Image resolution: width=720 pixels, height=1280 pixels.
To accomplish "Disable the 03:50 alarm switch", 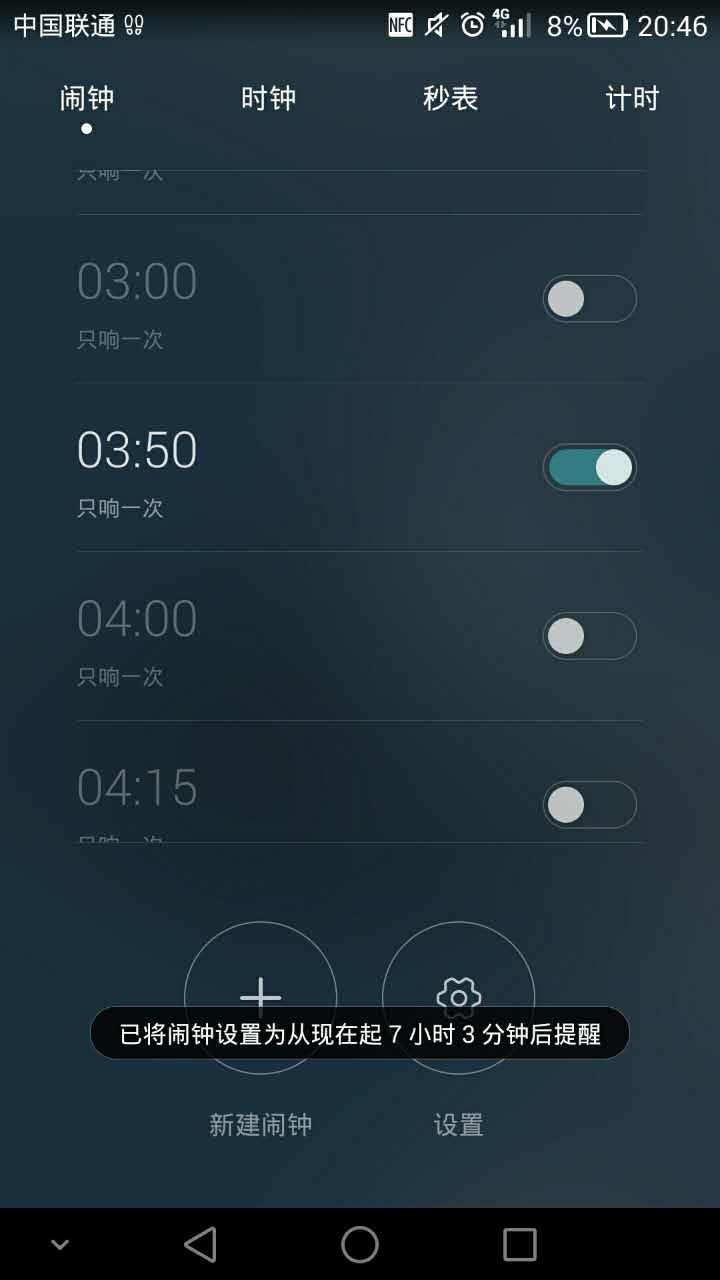I will tap(589, 467).
